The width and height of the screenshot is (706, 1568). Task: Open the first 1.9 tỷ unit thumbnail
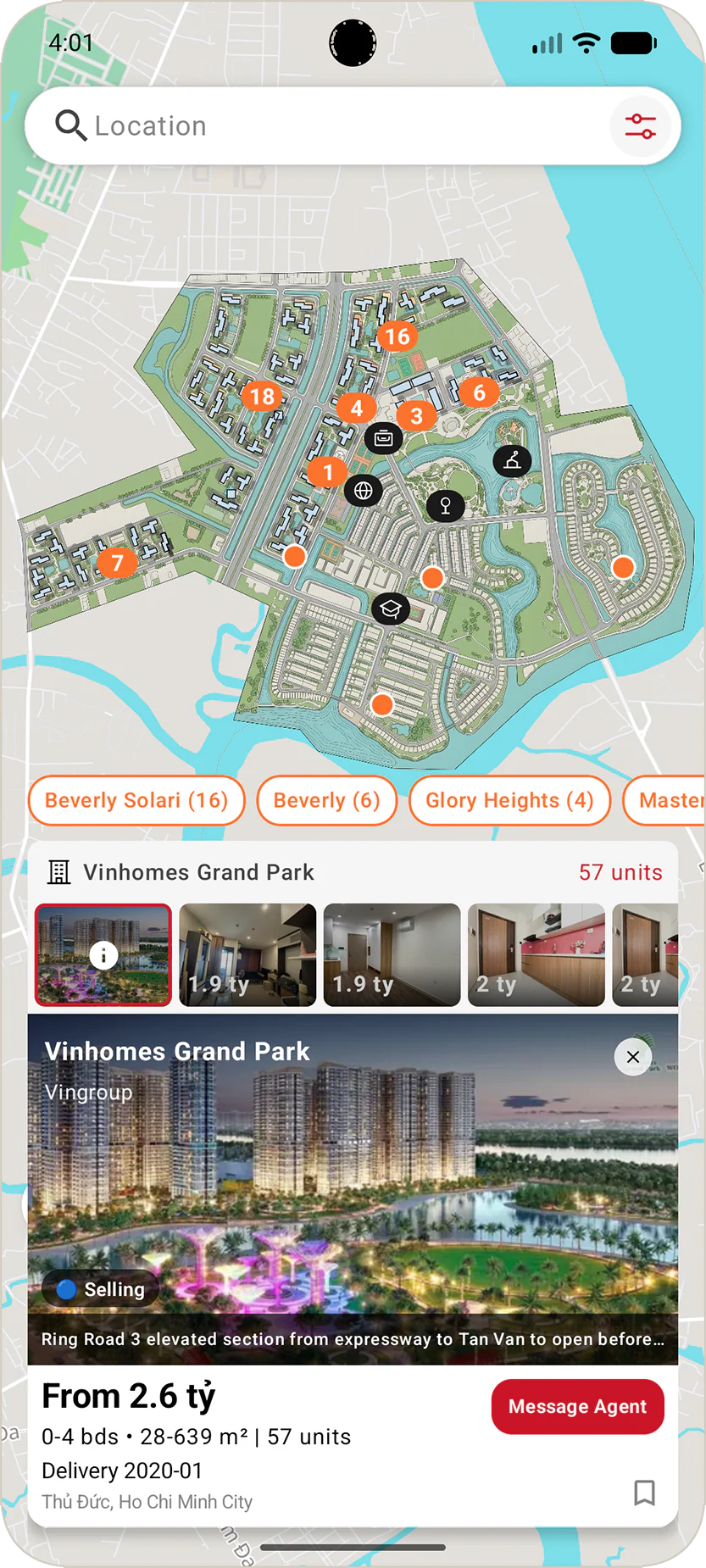[x=247, y=955]
